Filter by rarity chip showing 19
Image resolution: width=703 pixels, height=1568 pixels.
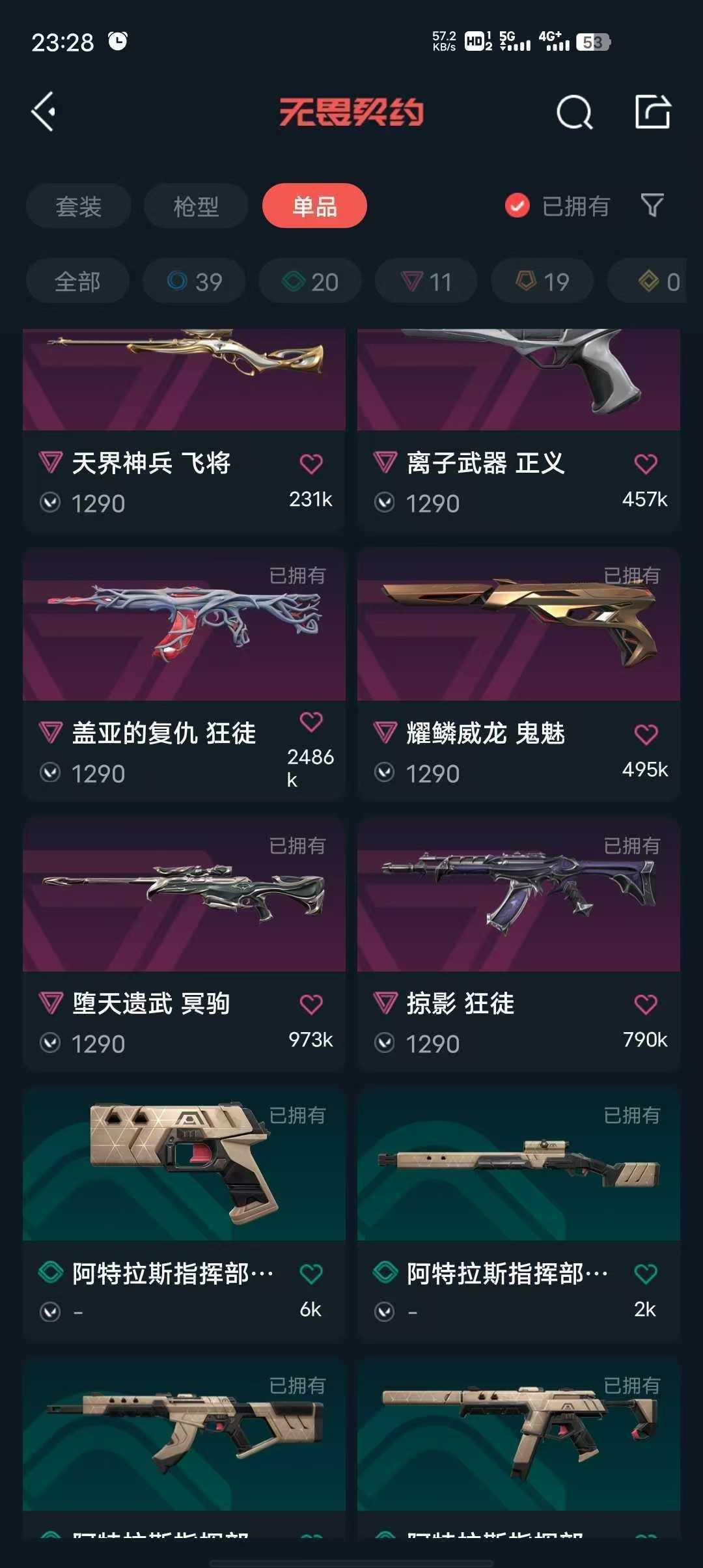[542, 281]
